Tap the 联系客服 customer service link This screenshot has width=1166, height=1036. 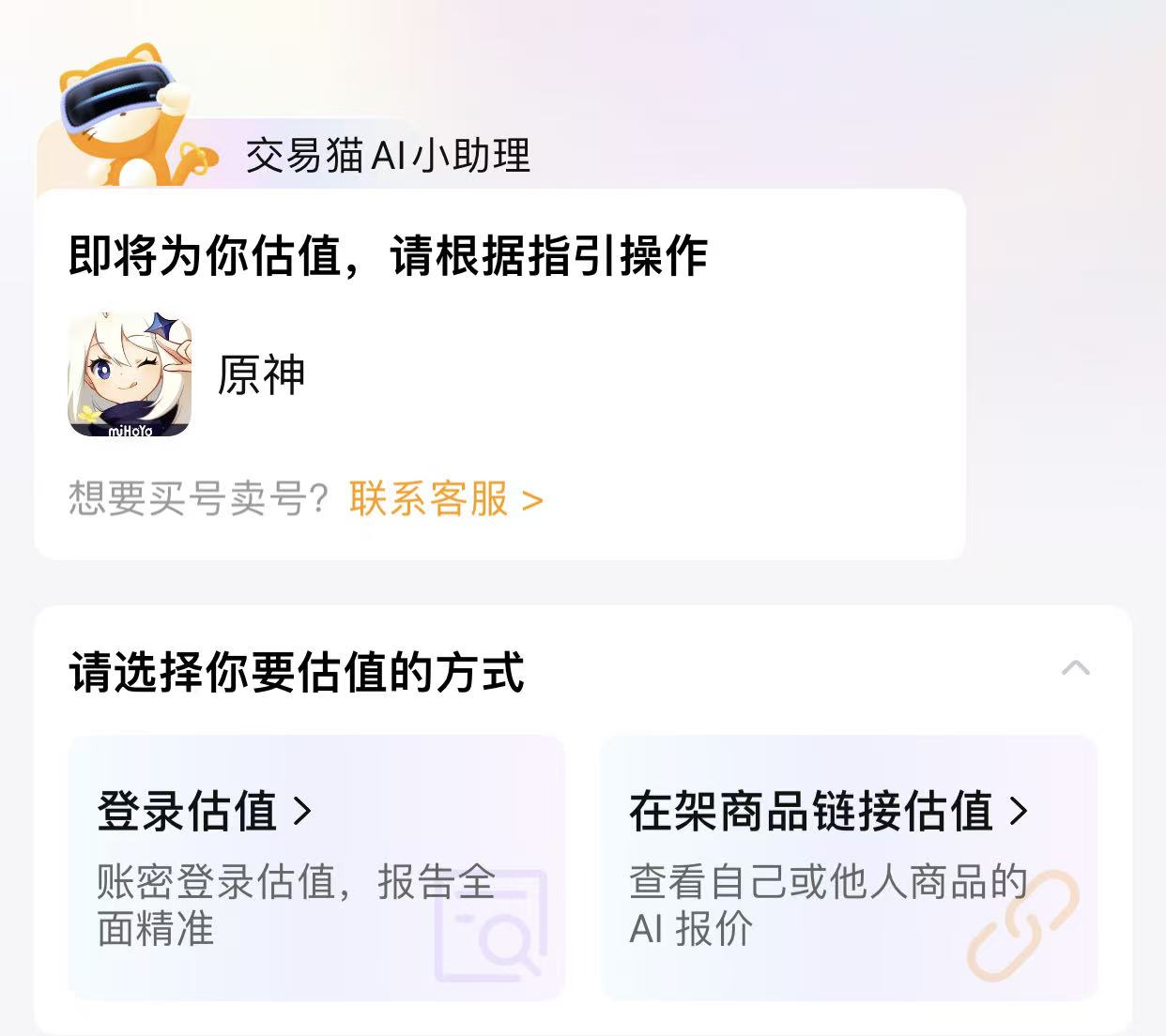pos(445,498)
